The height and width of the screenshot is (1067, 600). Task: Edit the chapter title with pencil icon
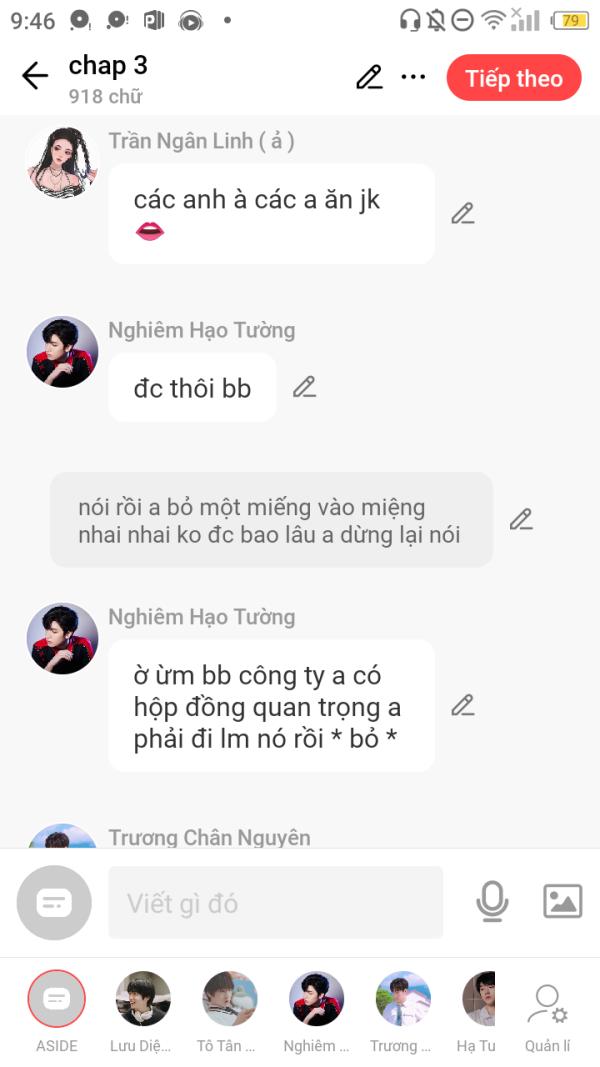369,77
